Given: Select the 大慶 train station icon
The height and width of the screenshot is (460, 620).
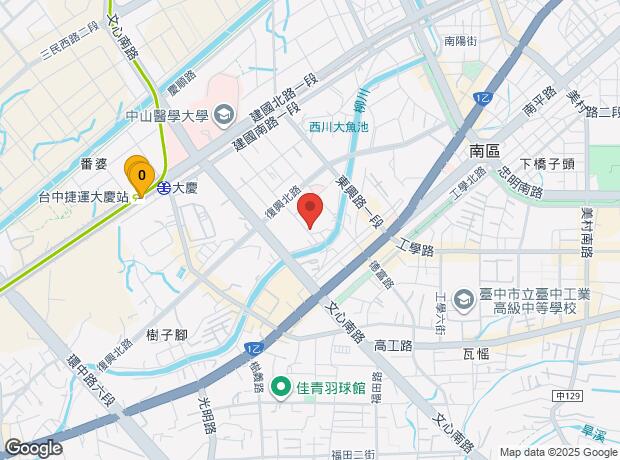Looking at the screenshot, I should click(x=163, y=188).
